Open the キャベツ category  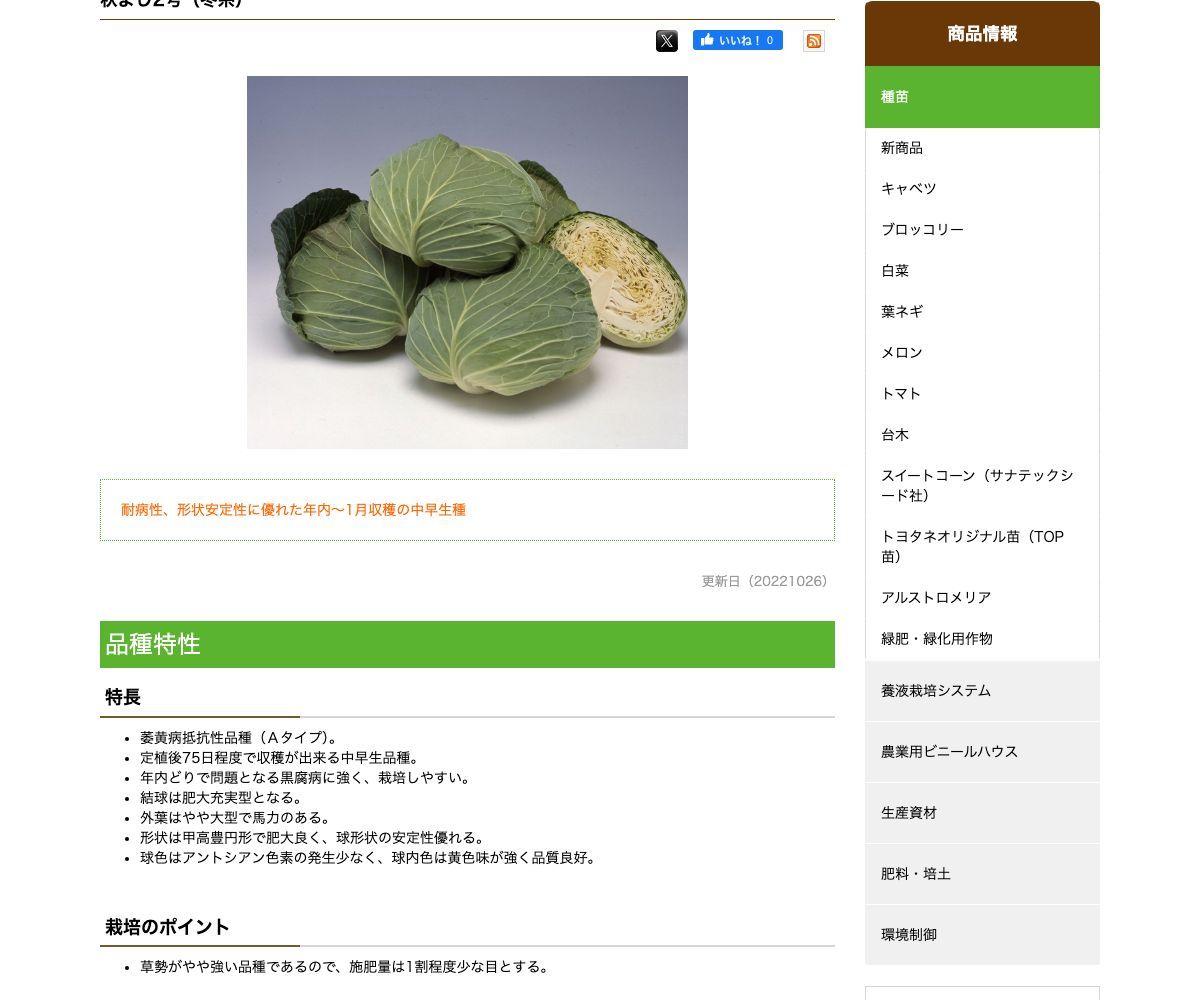[908, 189]
